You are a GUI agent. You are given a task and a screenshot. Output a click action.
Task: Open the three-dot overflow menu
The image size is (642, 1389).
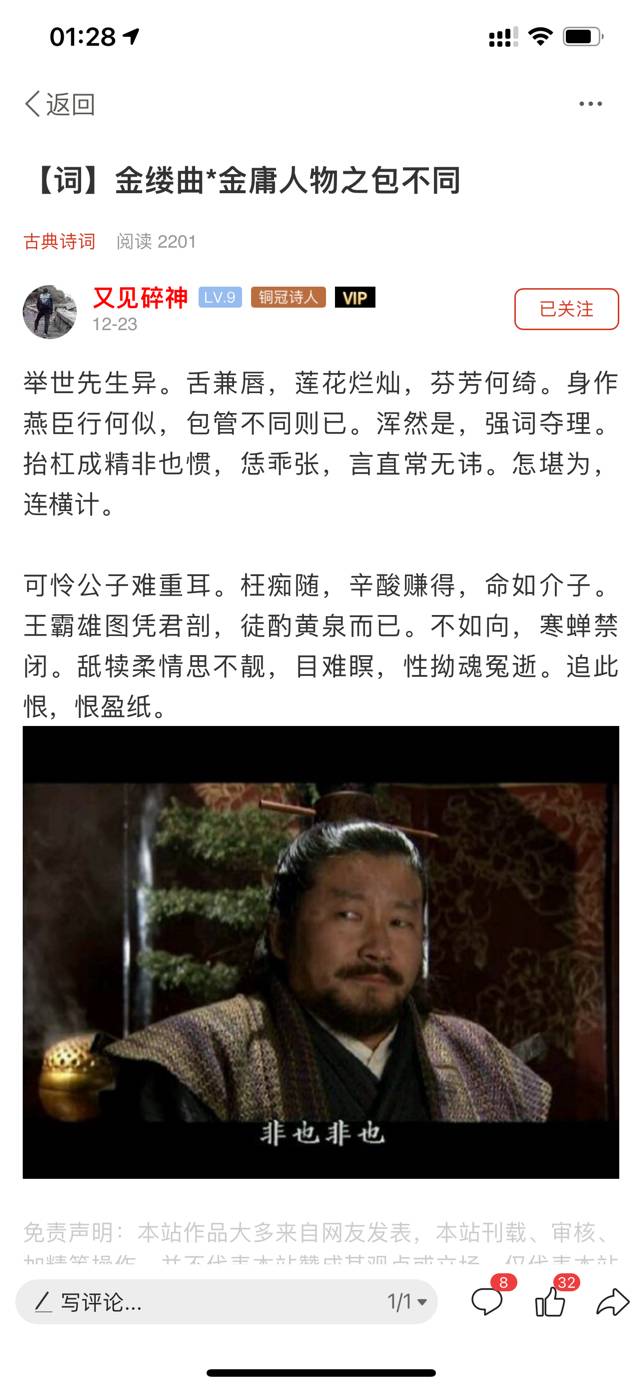(590, 104)
